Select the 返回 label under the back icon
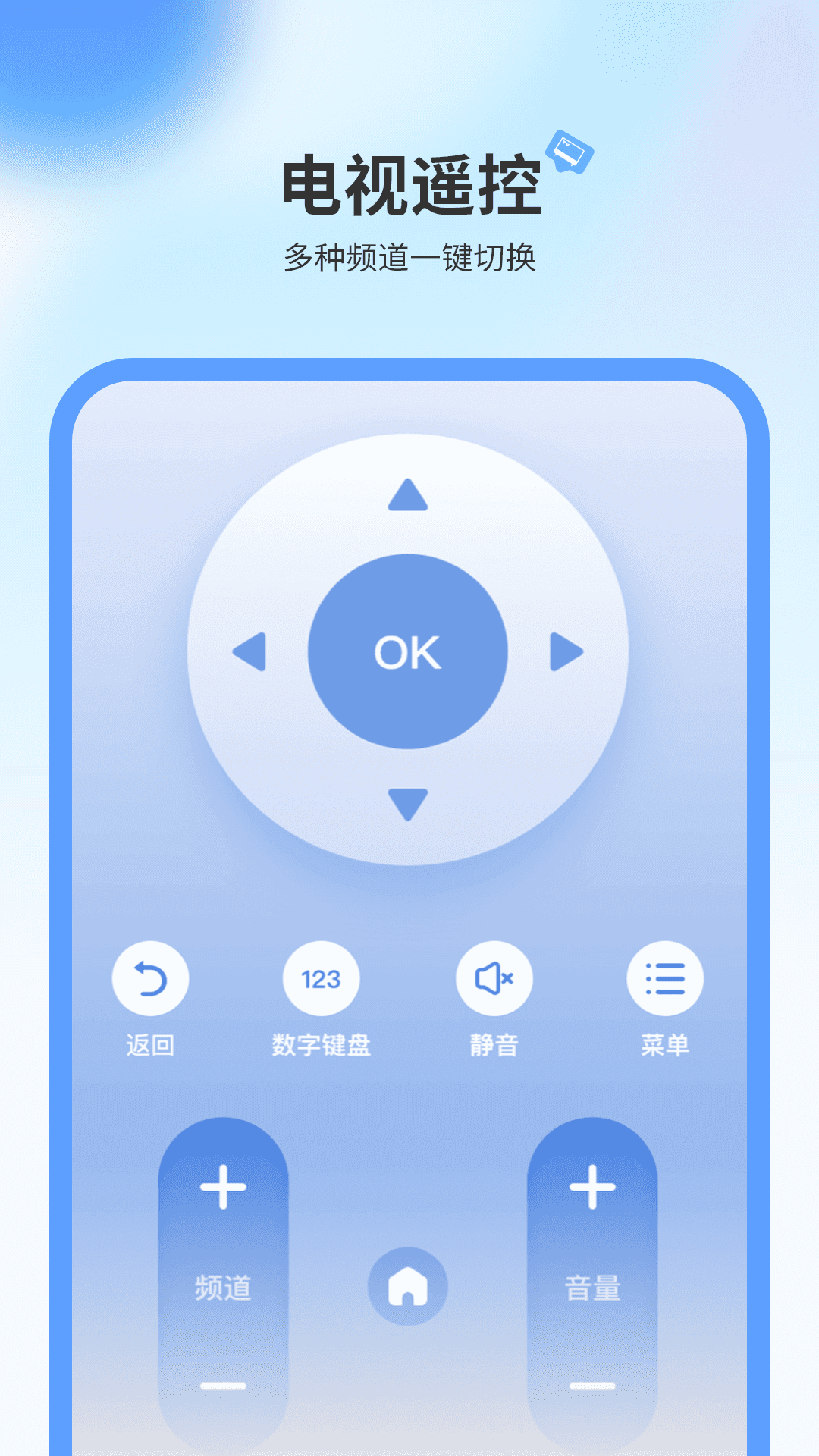This screenshot has width=819, height=1456. coord(149,1043)
